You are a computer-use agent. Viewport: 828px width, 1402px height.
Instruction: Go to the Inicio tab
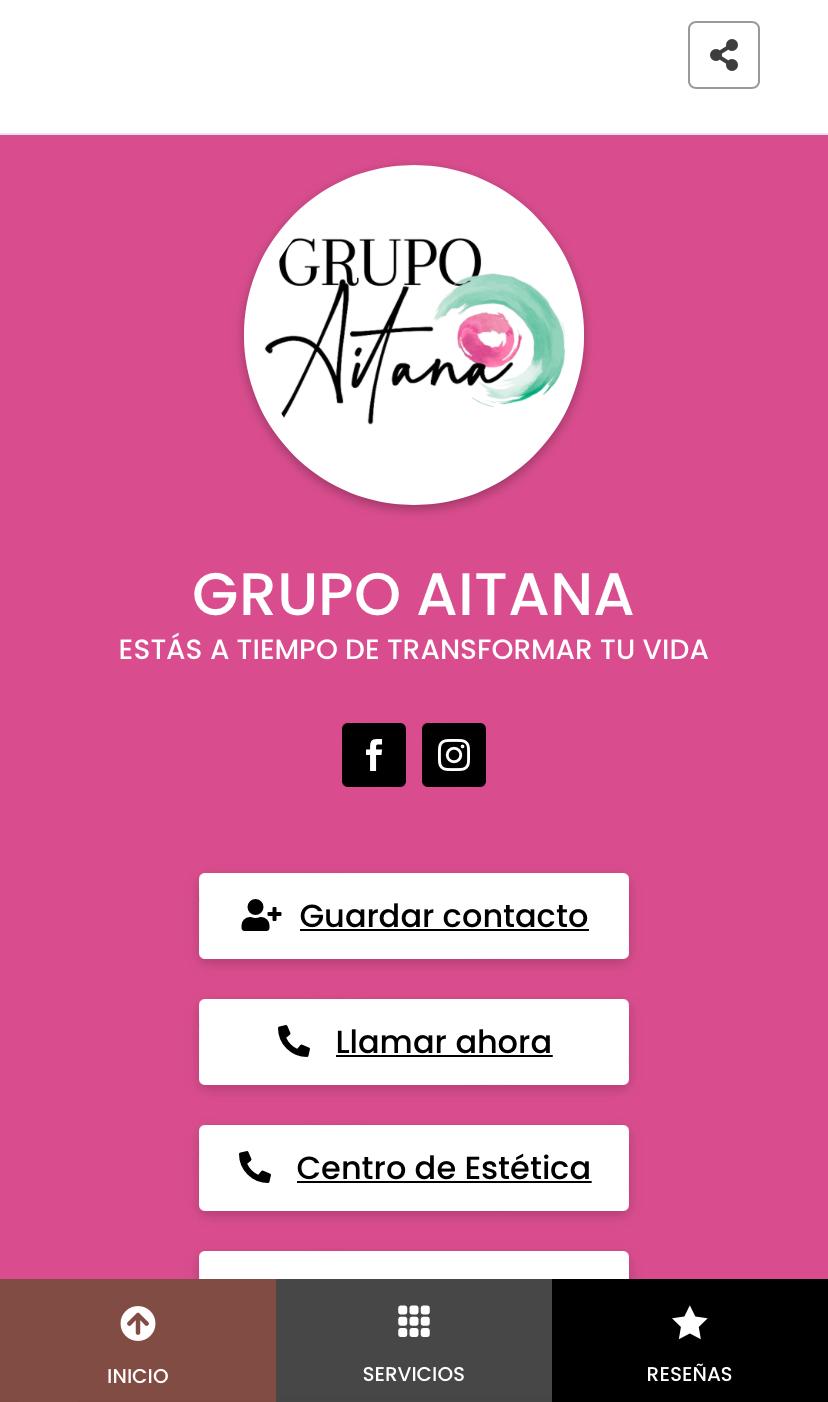pos(138,1342)
